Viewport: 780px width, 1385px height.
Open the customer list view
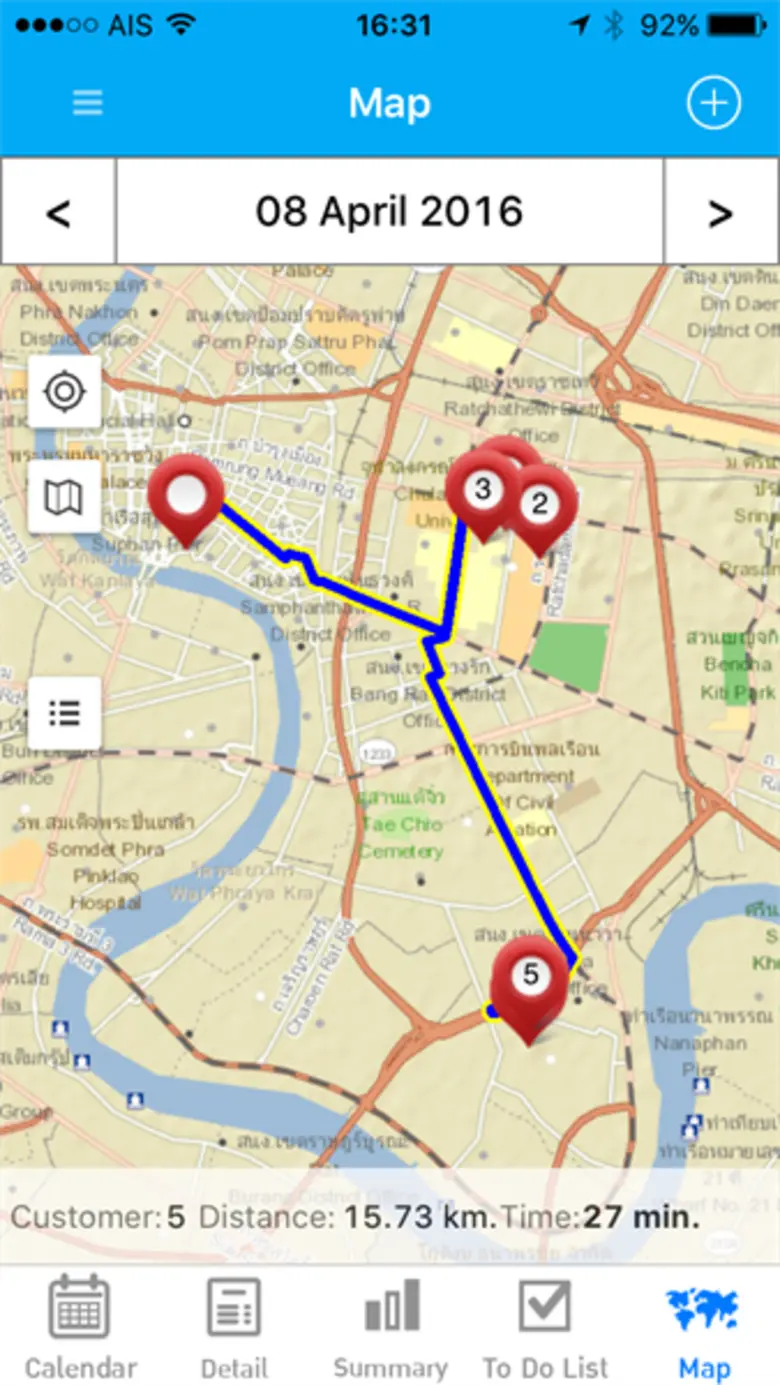[65, 713]
